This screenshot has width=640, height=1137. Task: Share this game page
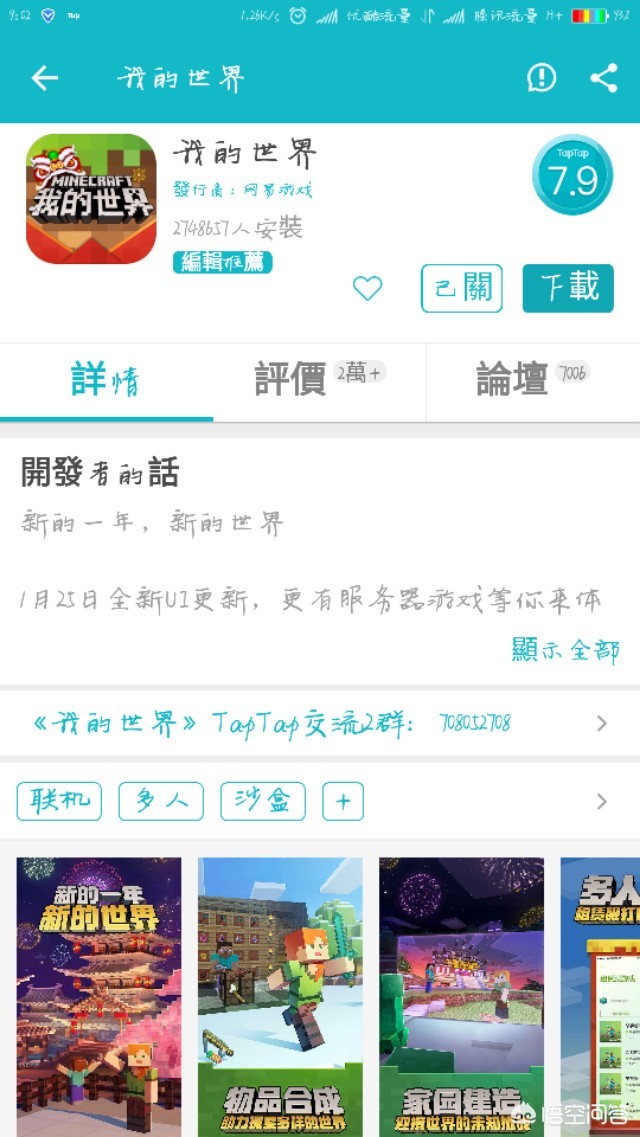603,78
